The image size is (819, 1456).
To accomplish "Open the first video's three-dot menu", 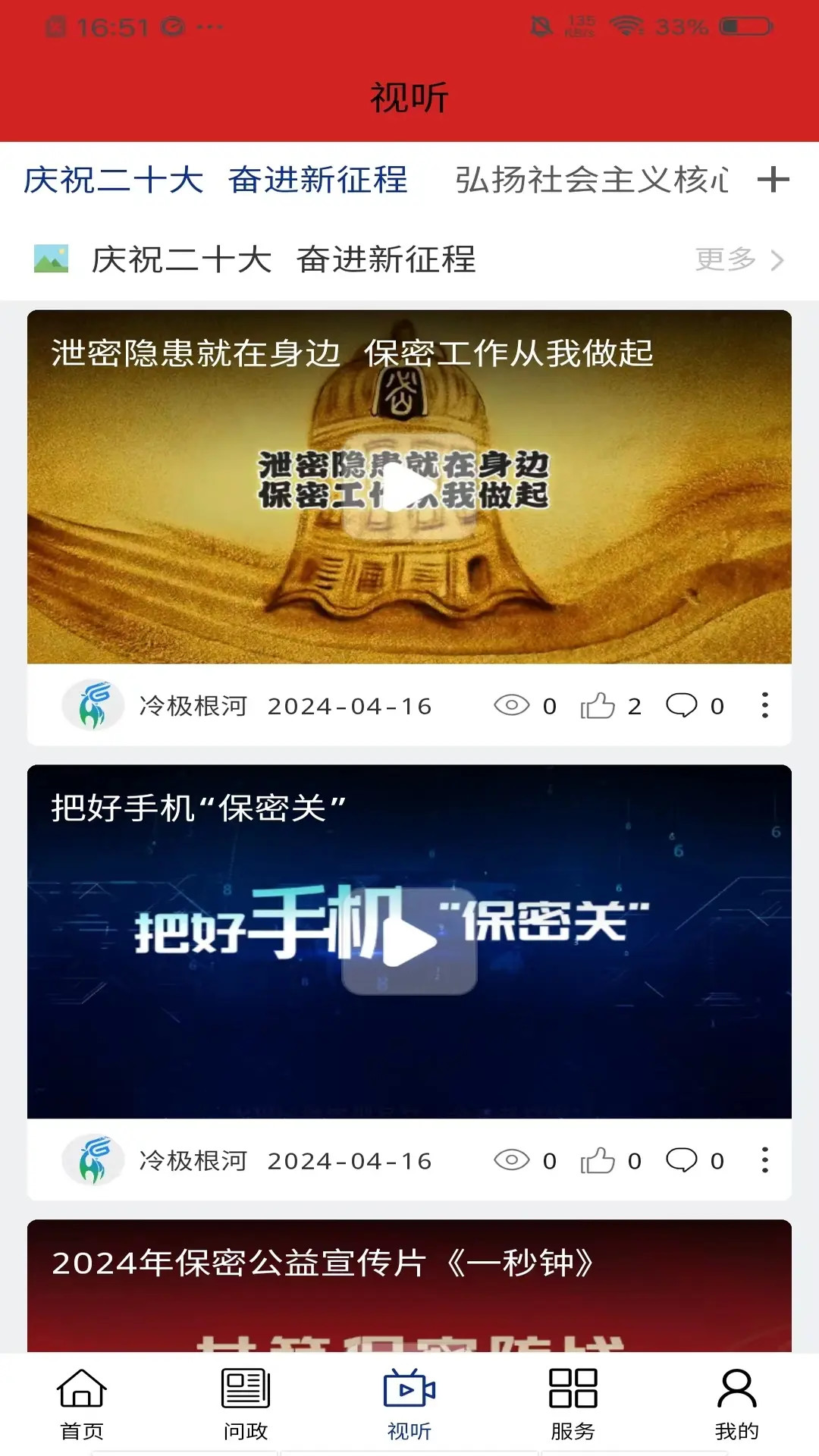I will [764, 705].
